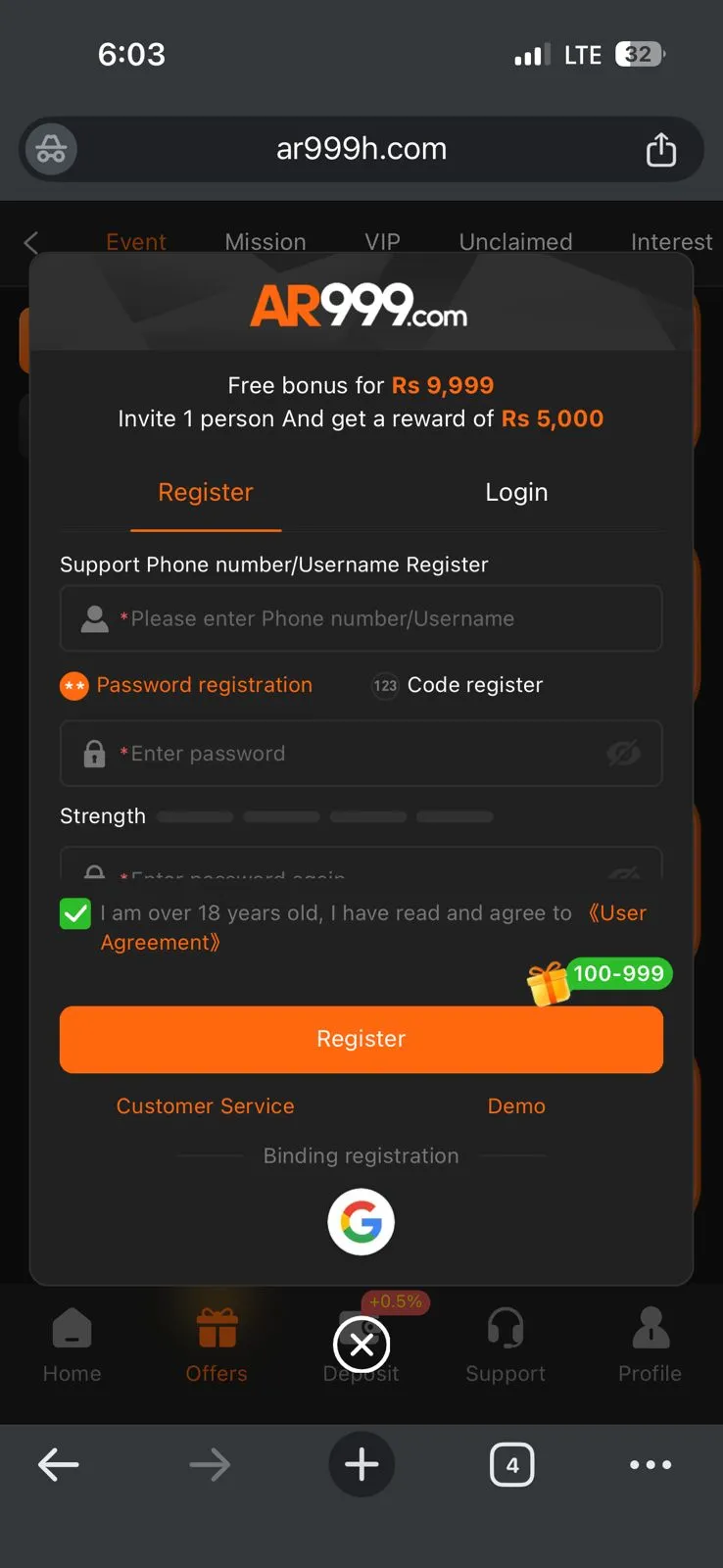Close the registration dialog

click(x=361, y=1345)
